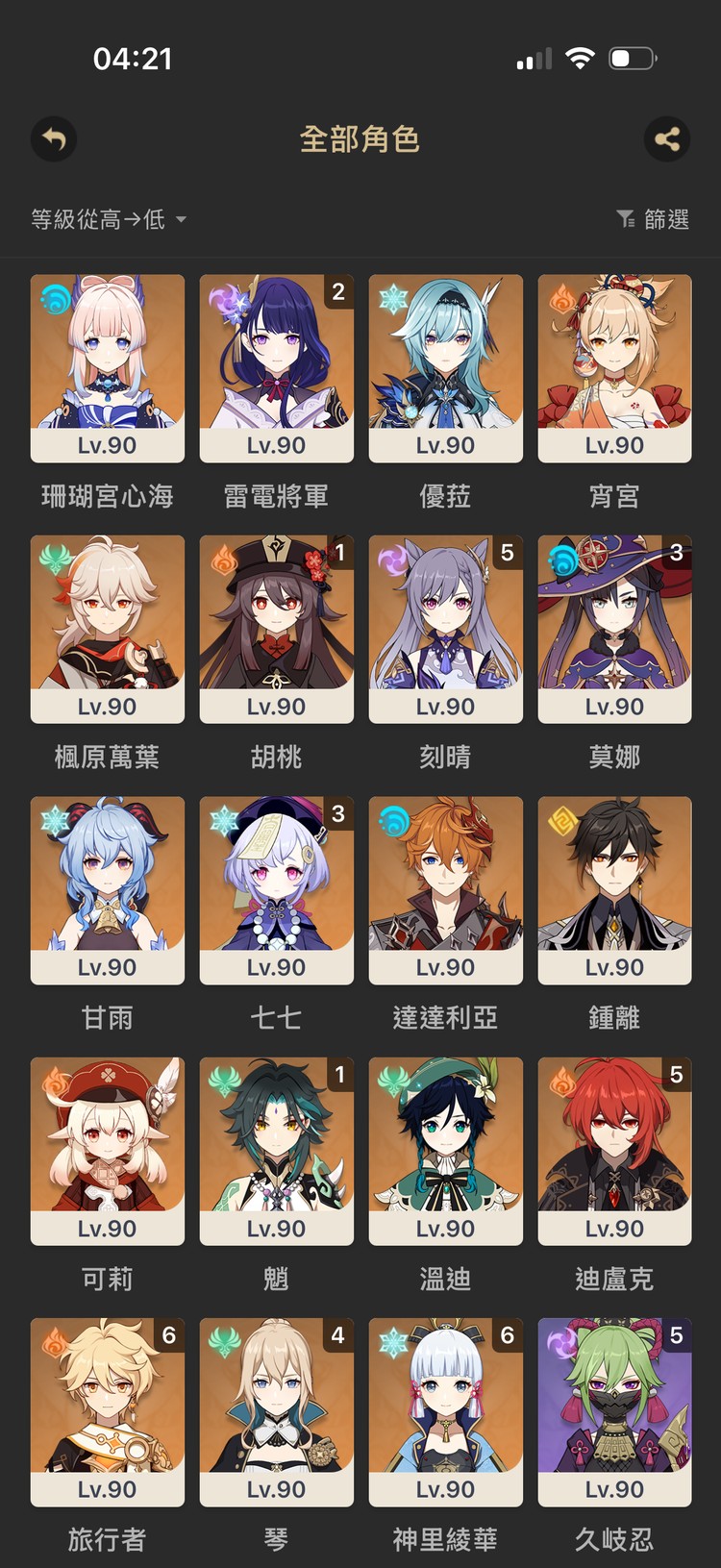The height and width of the screenshot is (1568, 721).
Task: View 達達利亞 character details
Action: tap(446, 889)
